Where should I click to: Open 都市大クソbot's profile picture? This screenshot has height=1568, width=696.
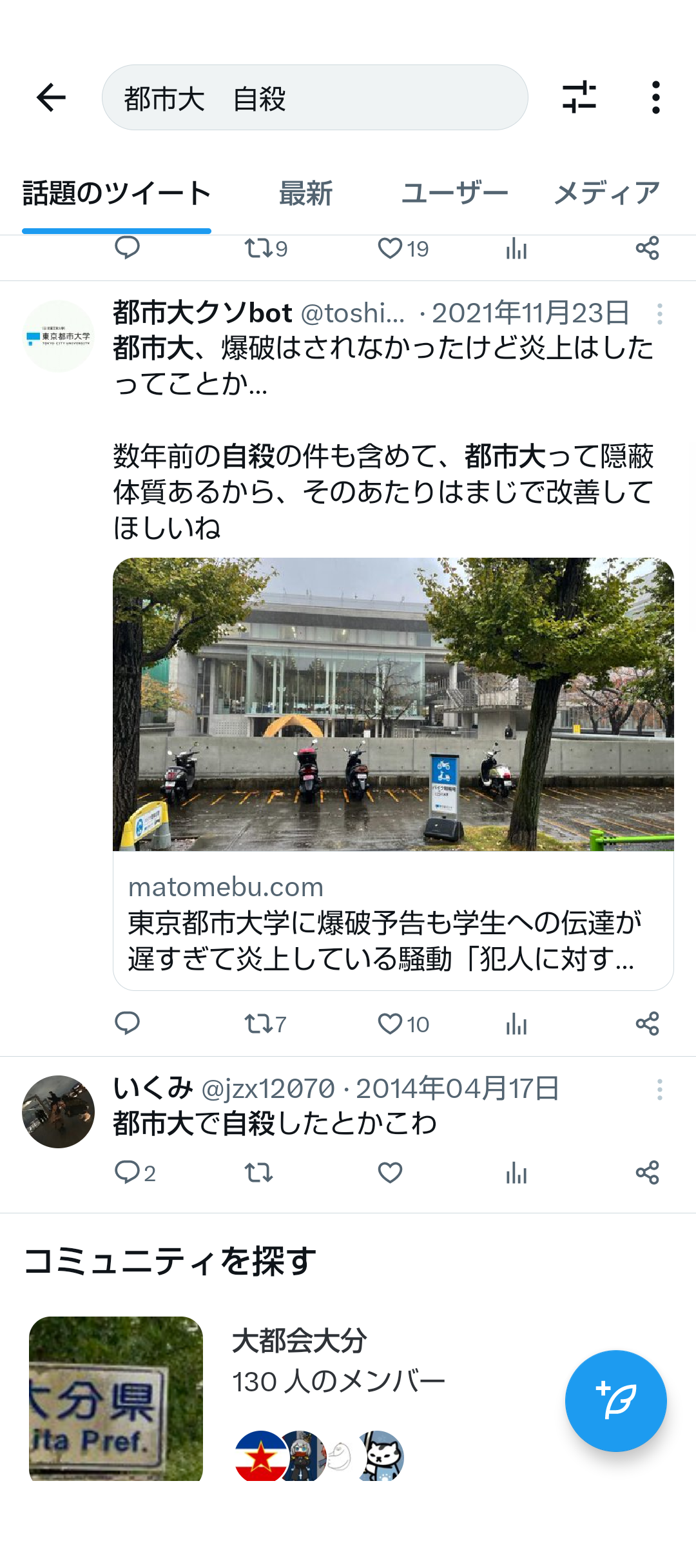tap(59, 336)
